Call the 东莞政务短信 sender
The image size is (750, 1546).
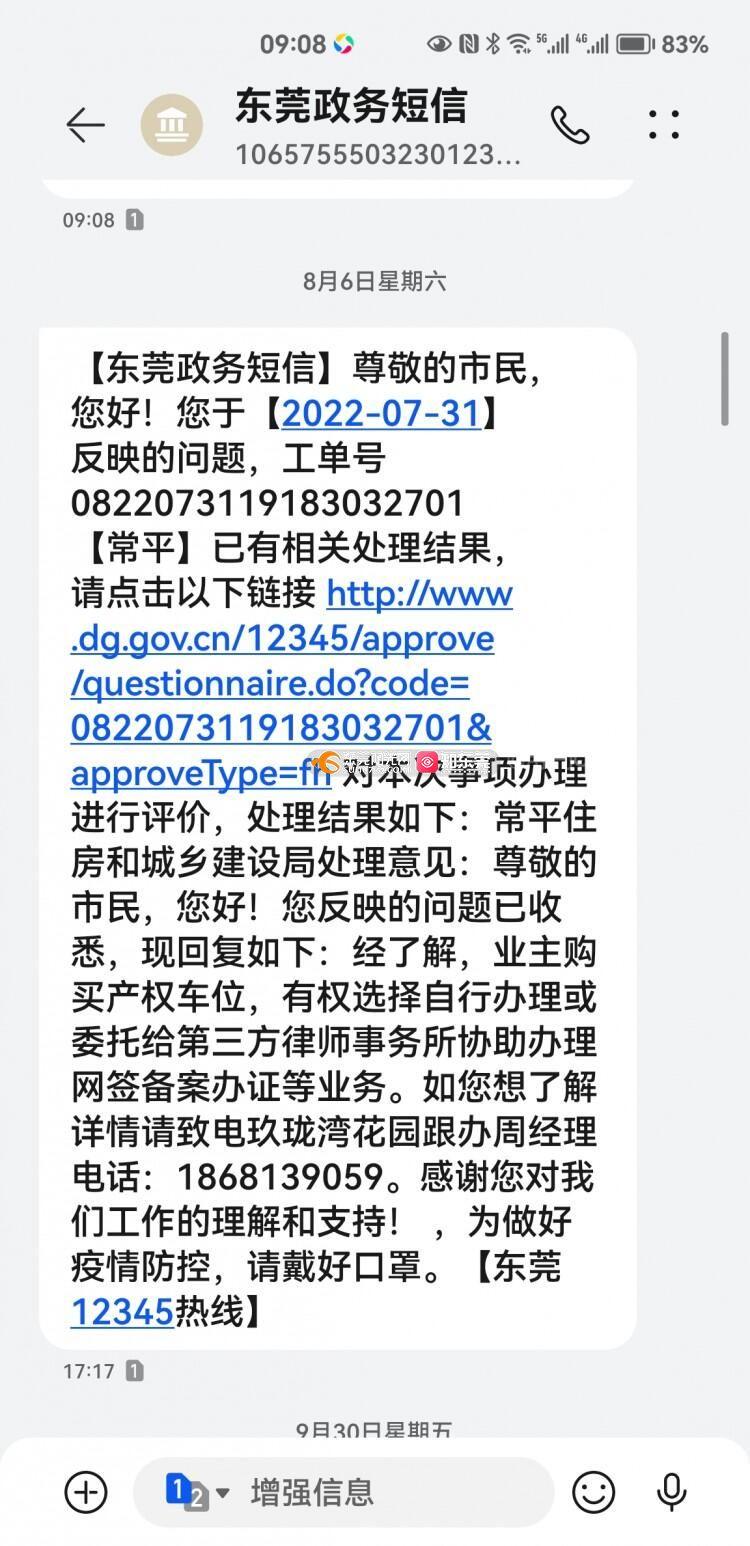(x=570, y=125)
